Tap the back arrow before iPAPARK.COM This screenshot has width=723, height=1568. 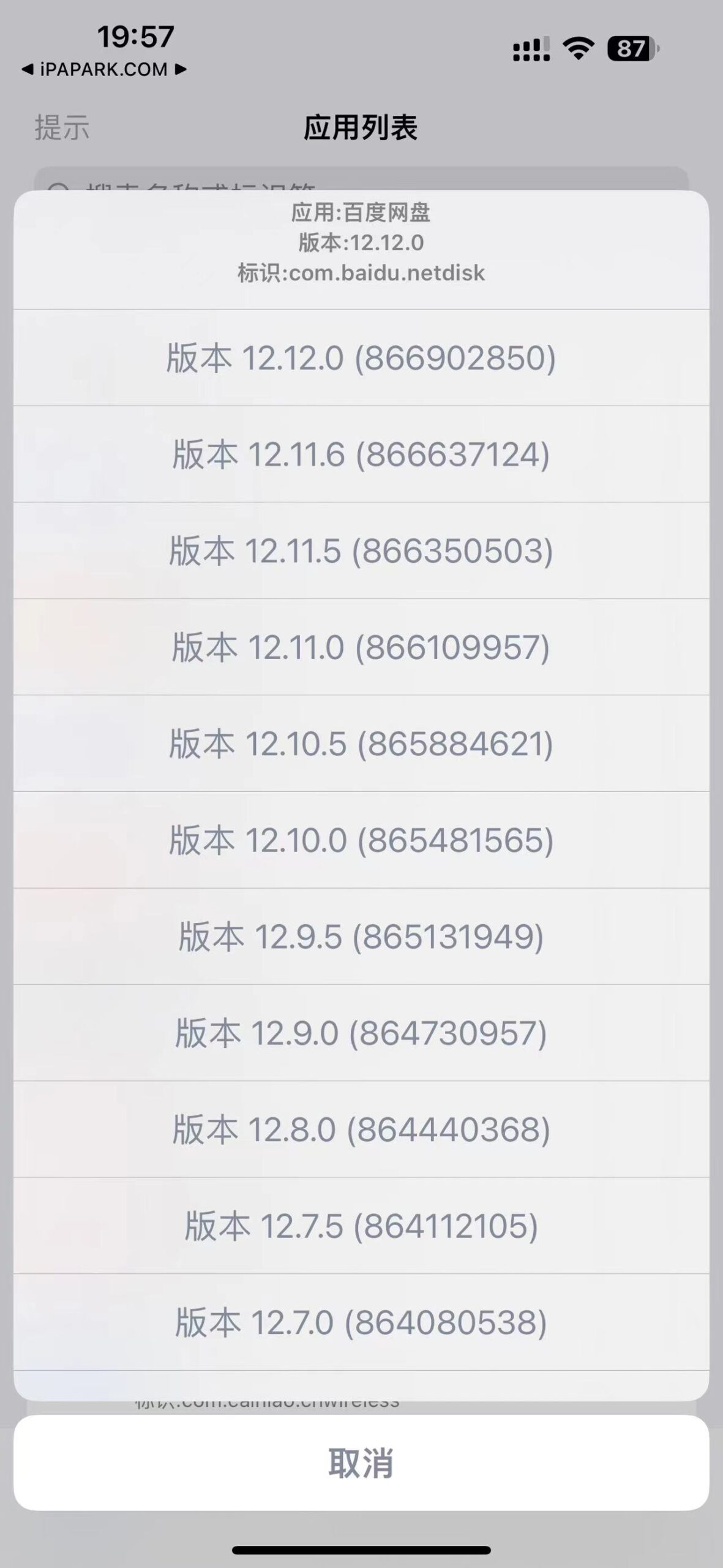29,69
